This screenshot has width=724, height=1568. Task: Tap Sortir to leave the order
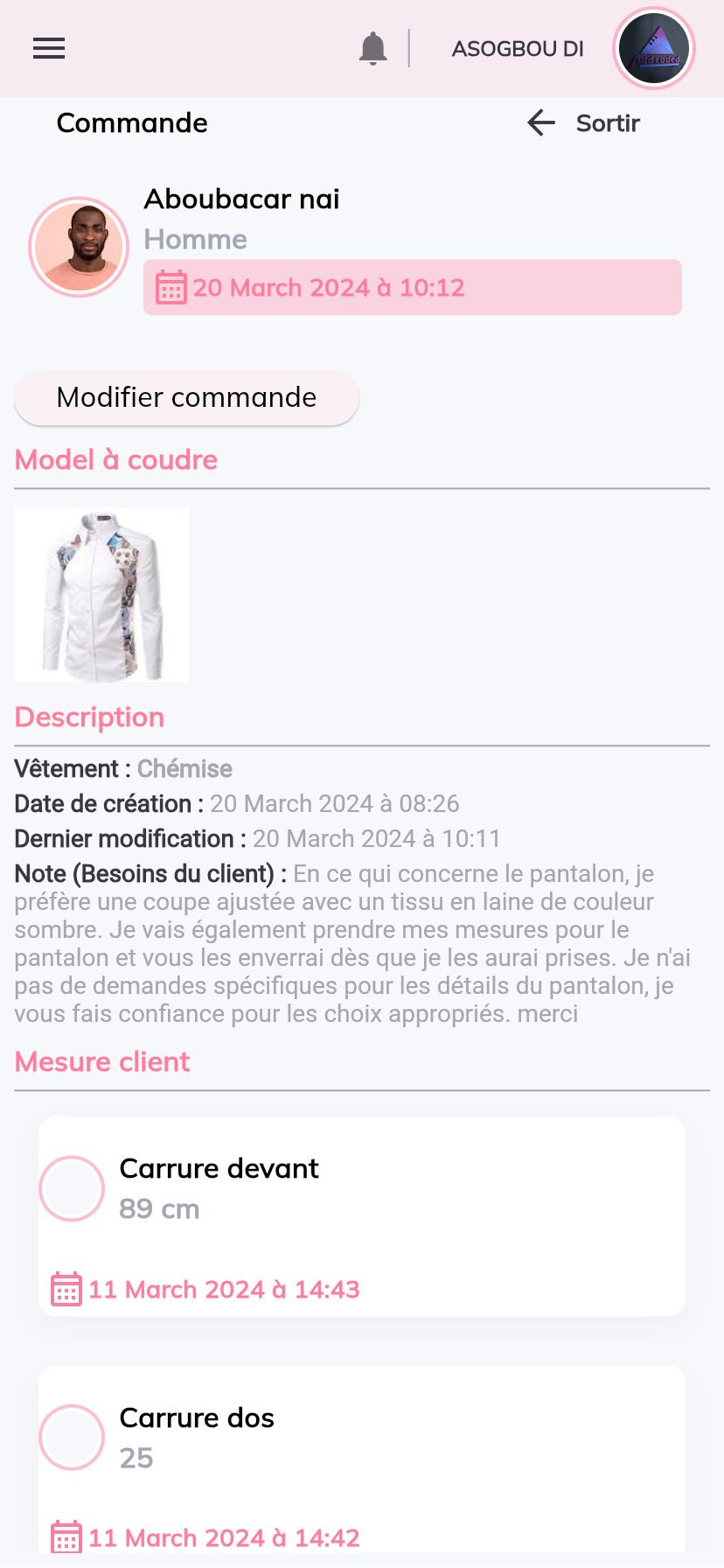point(584,123)
